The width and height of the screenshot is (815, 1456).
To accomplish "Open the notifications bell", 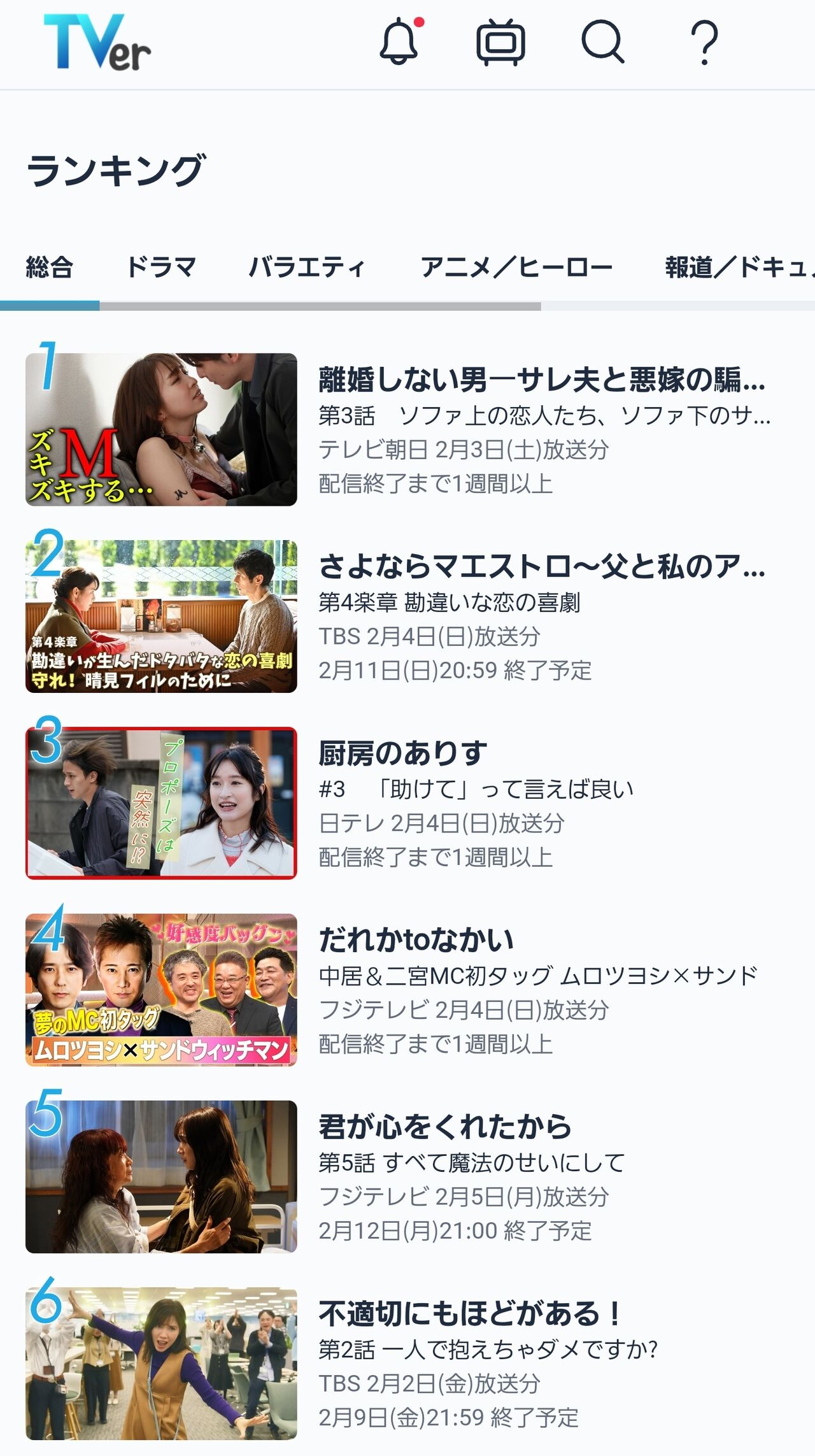I will tap(400, 42).
